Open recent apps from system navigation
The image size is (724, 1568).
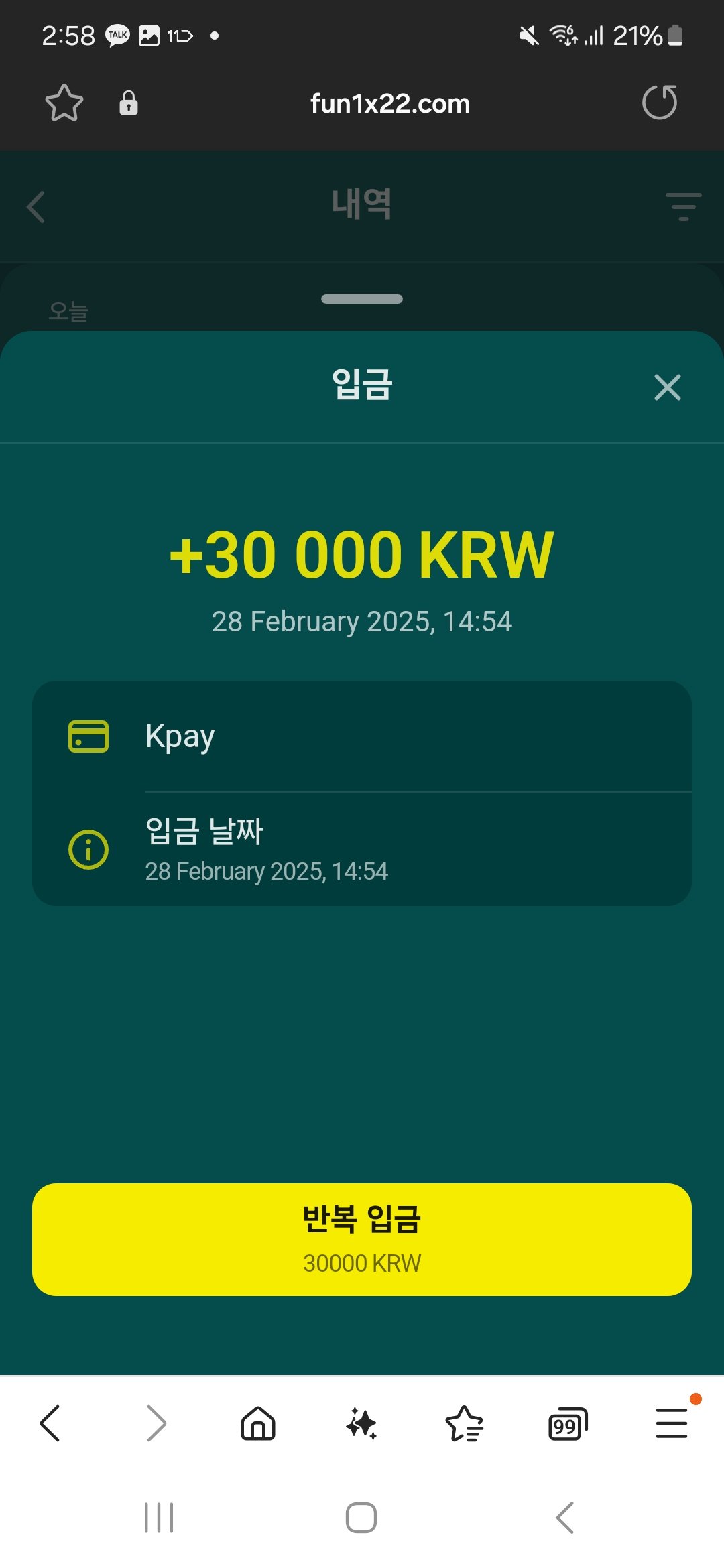159,1518
